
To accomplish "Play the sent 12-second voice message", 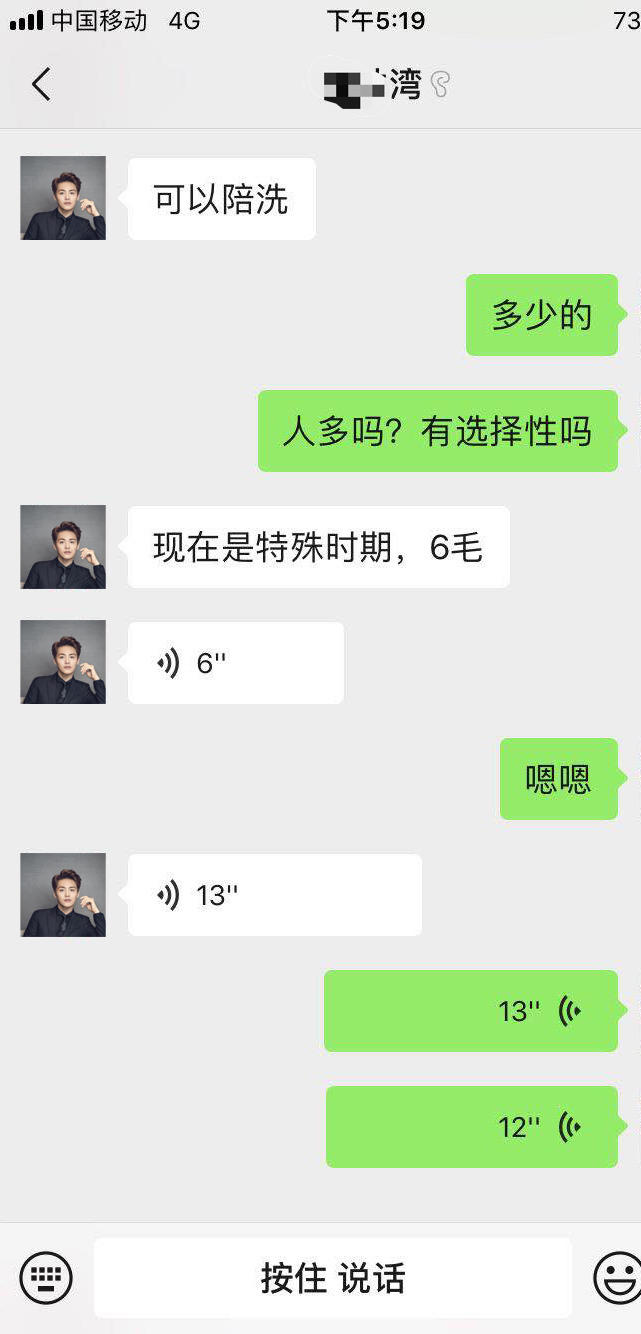I will (x=472, y=1127).
